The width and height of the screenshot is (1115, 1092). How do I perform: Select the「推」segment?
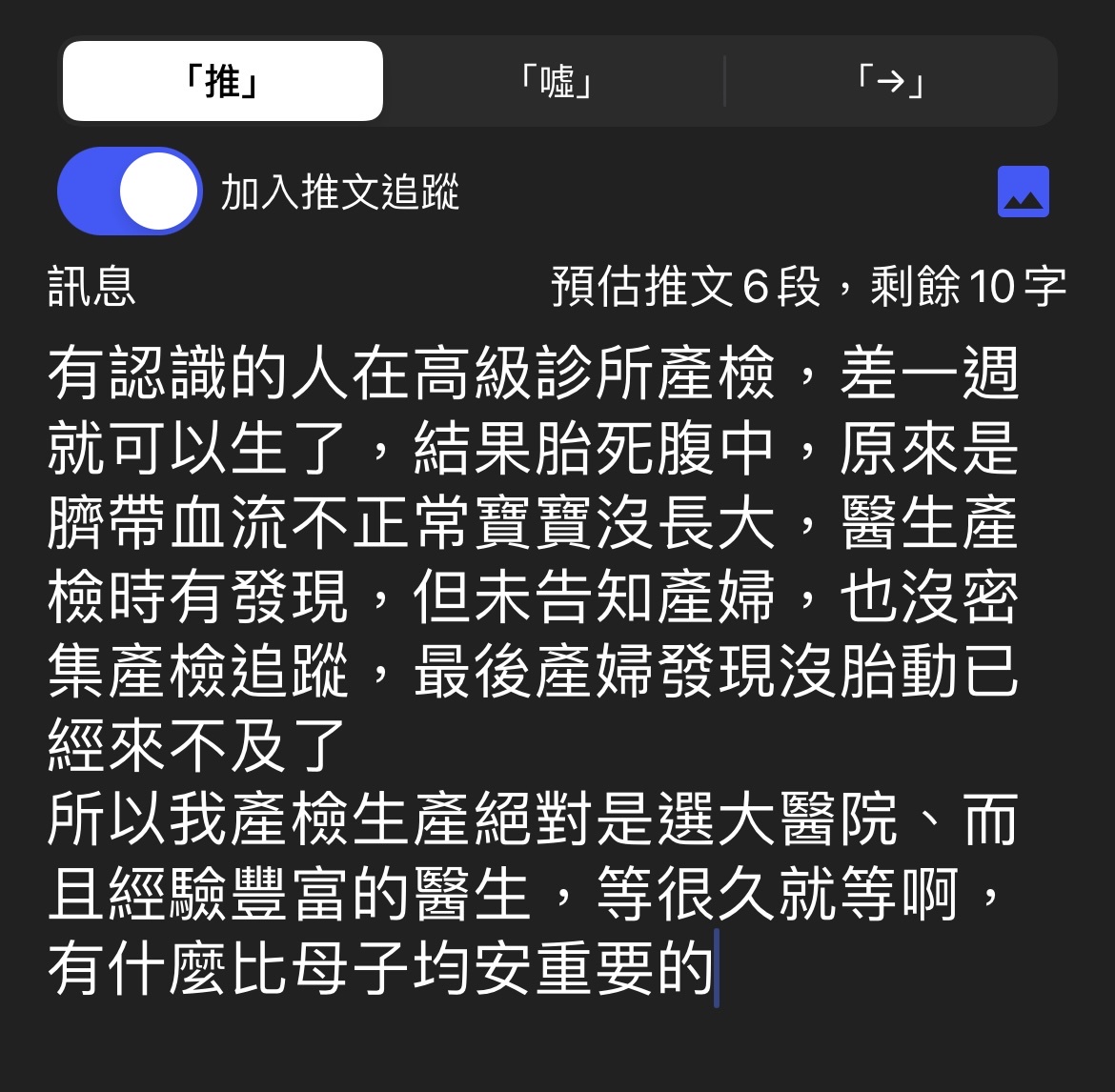click(223, 82)
